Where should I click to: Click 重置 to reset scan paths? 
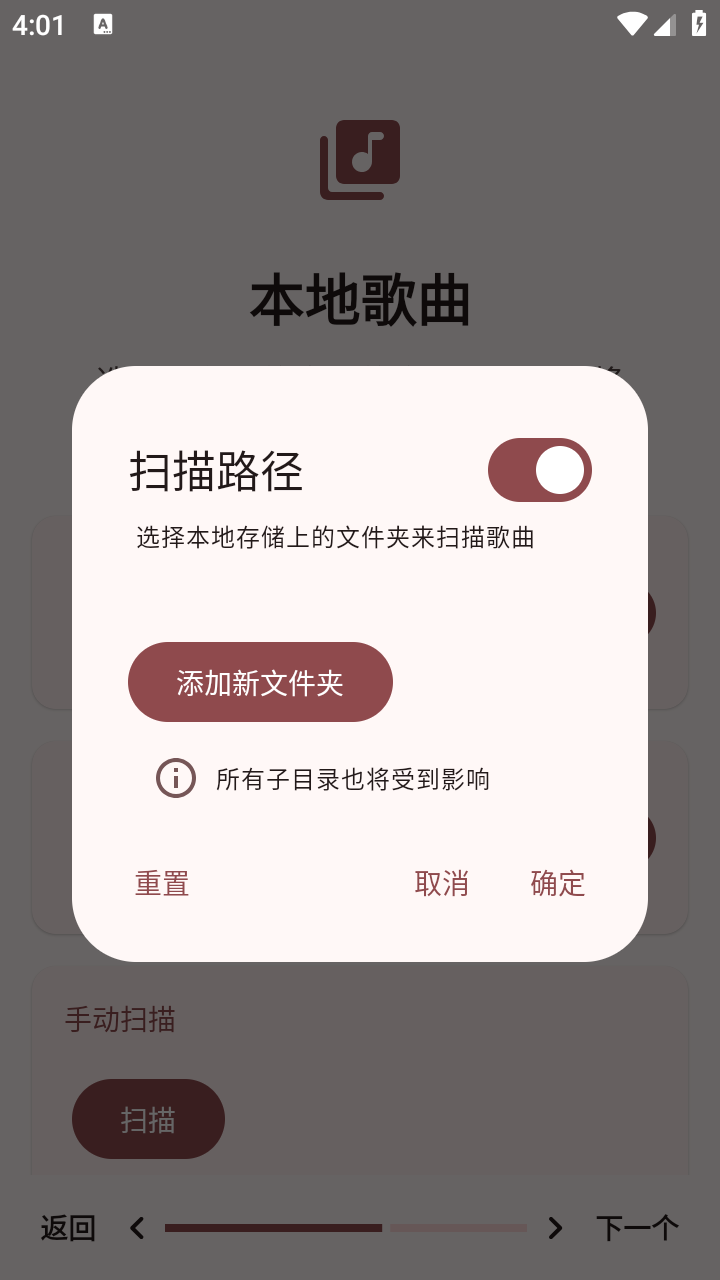161,883
